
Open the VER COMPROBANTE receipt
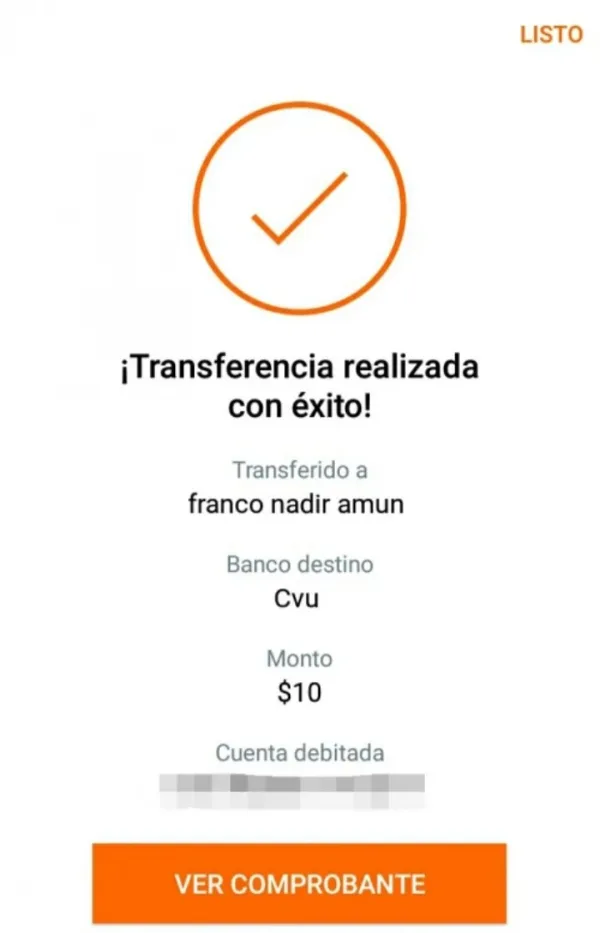(299, 884)
